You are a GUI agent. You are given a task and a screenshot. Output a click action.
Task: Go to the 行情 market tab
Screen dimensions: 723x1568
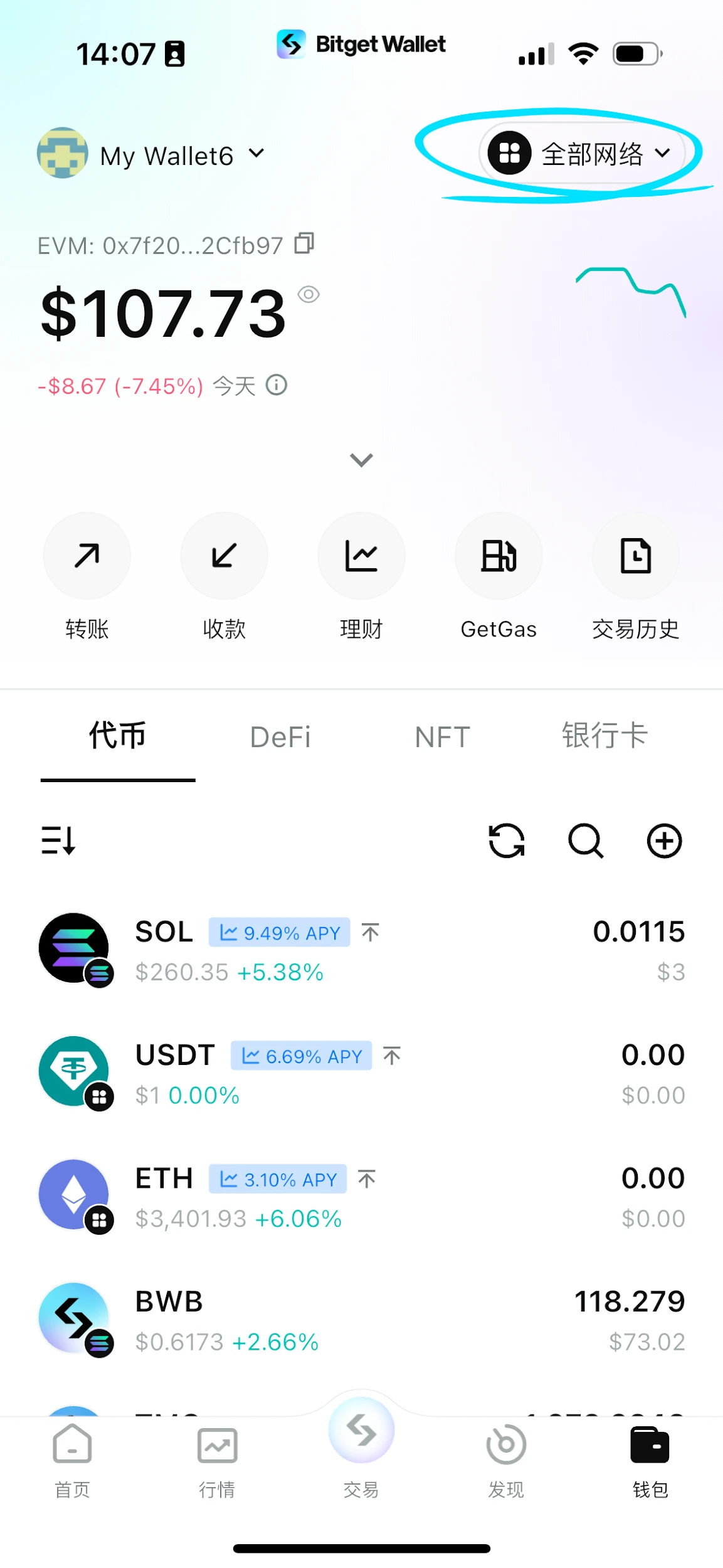pyautogui.click(x=217, y=1458)
